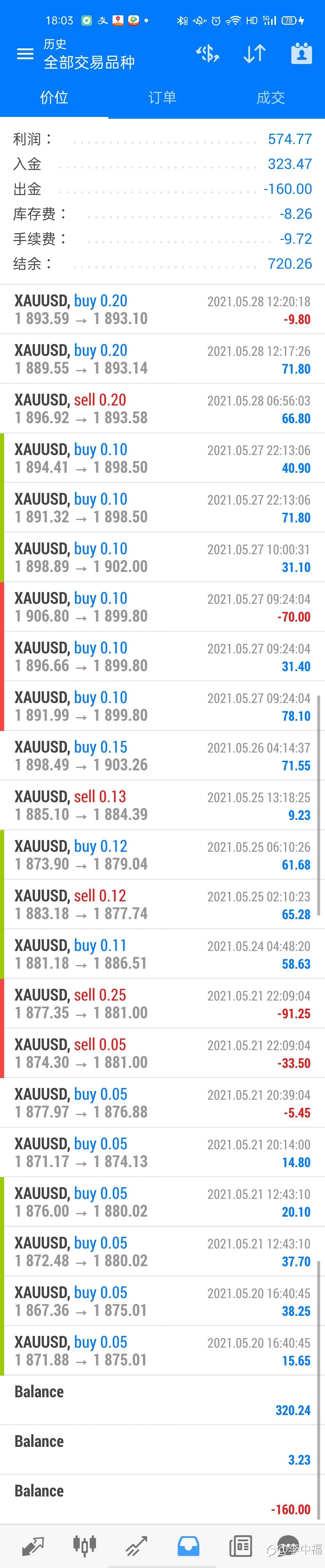This screenshot has height=1568, width=325.
Task: Open the hamburger navigation menu
Action: click(25, 54)
